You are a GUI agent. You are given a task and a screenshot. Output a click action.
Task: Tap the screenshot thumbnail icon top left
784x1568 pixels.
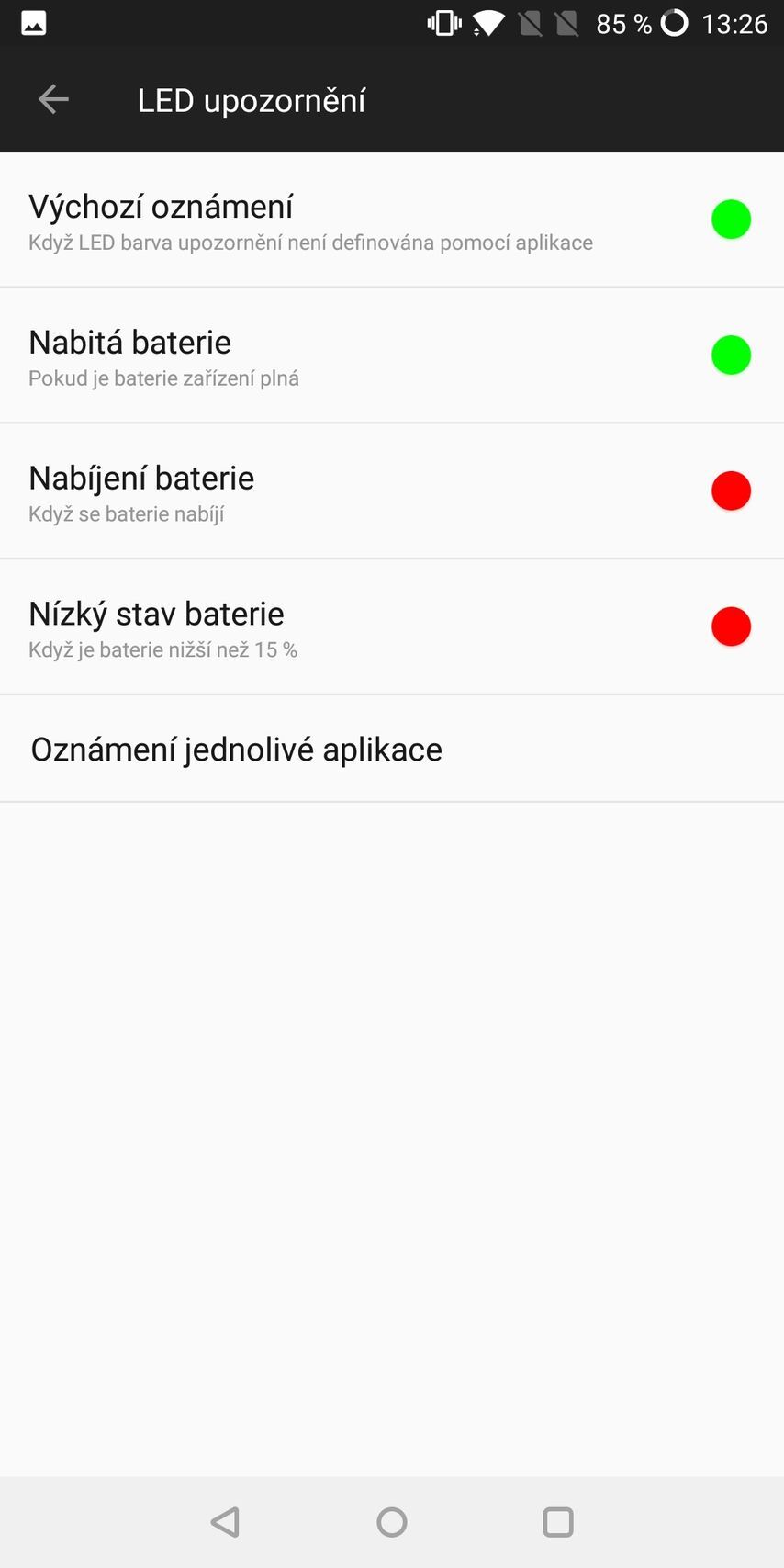pyautogui.click(x=33, y=23)
